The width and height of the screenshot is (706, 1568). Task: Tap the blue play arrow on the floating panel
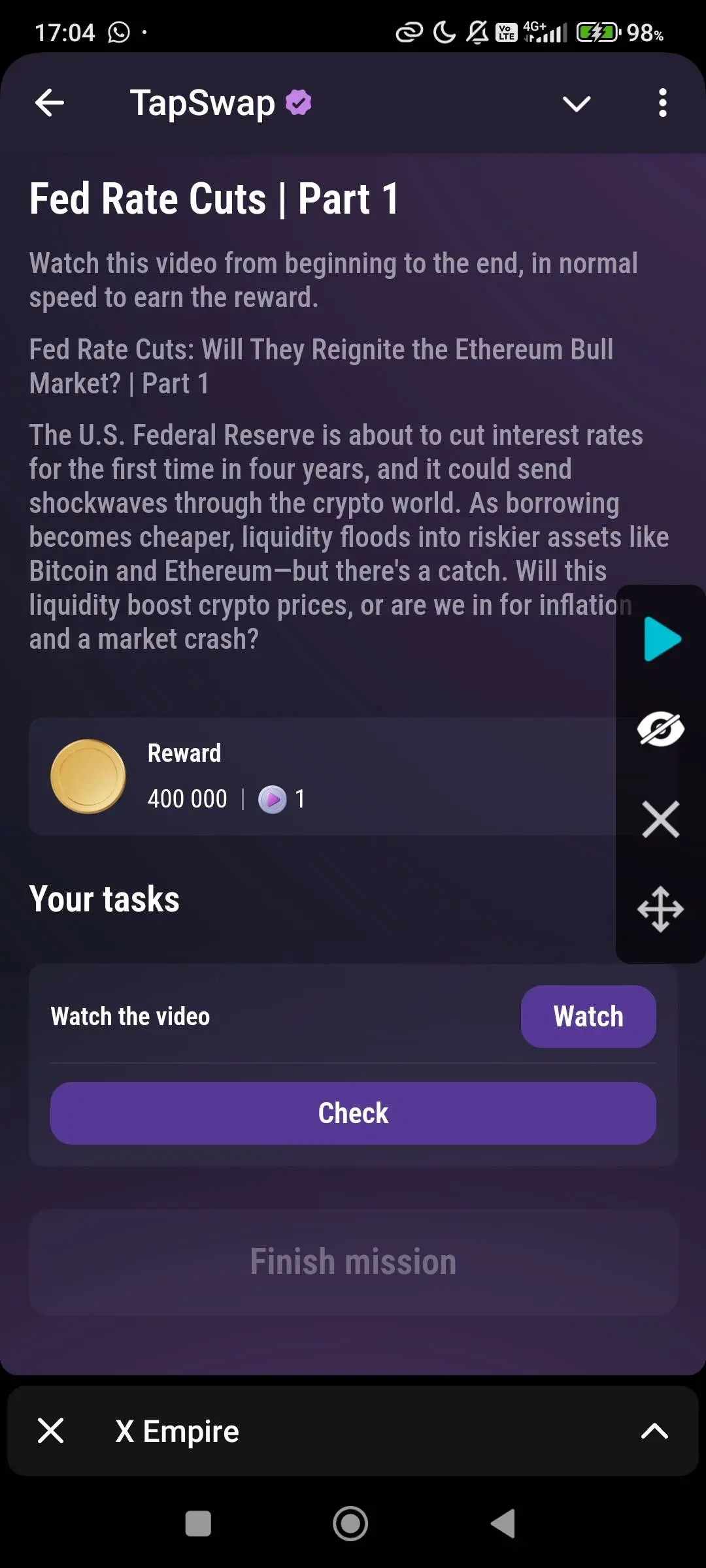pos(662,638)
